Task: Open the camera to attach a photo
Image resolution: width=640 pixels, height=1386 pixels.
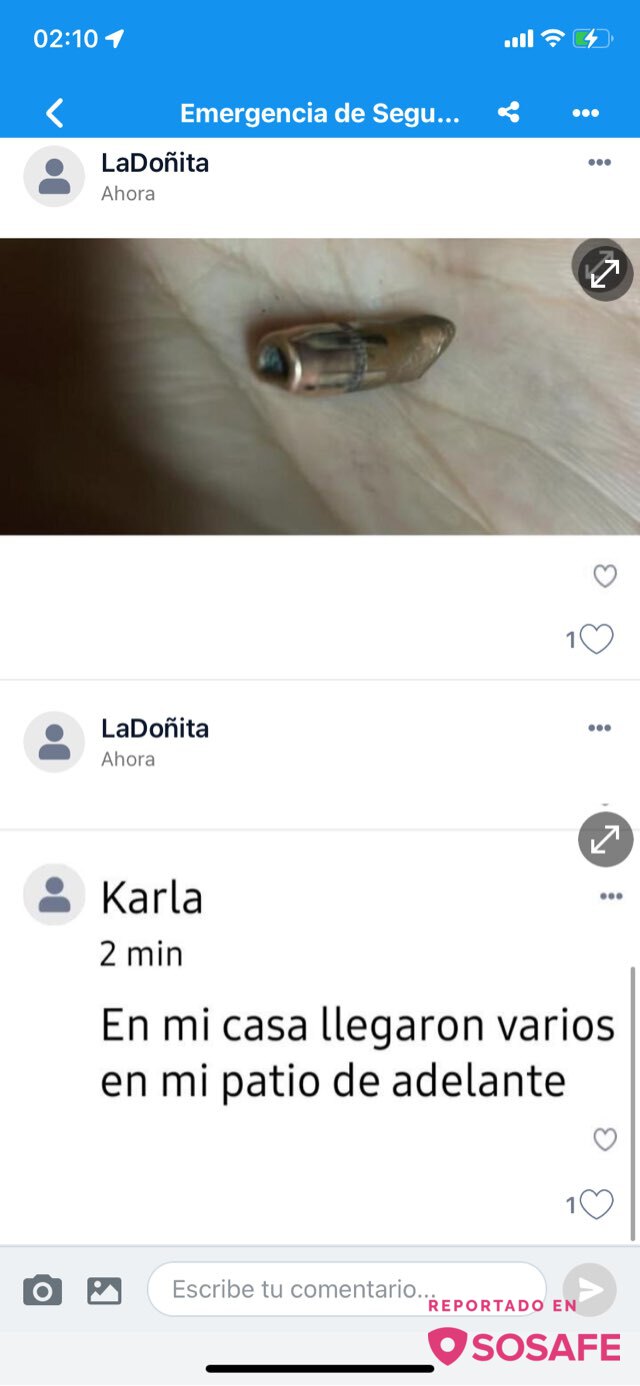Action: [x=42, y=1290]
